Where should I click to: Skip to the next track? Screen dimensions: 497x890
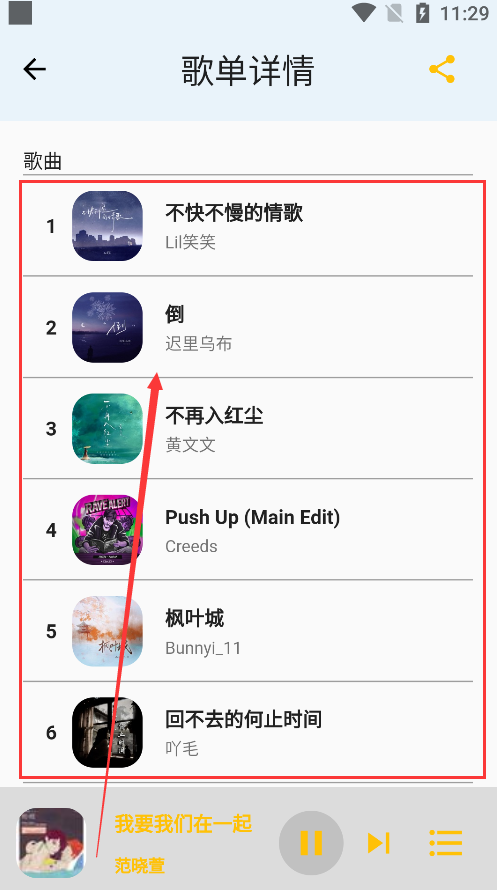pyautogui.click(x=378, y=843)
